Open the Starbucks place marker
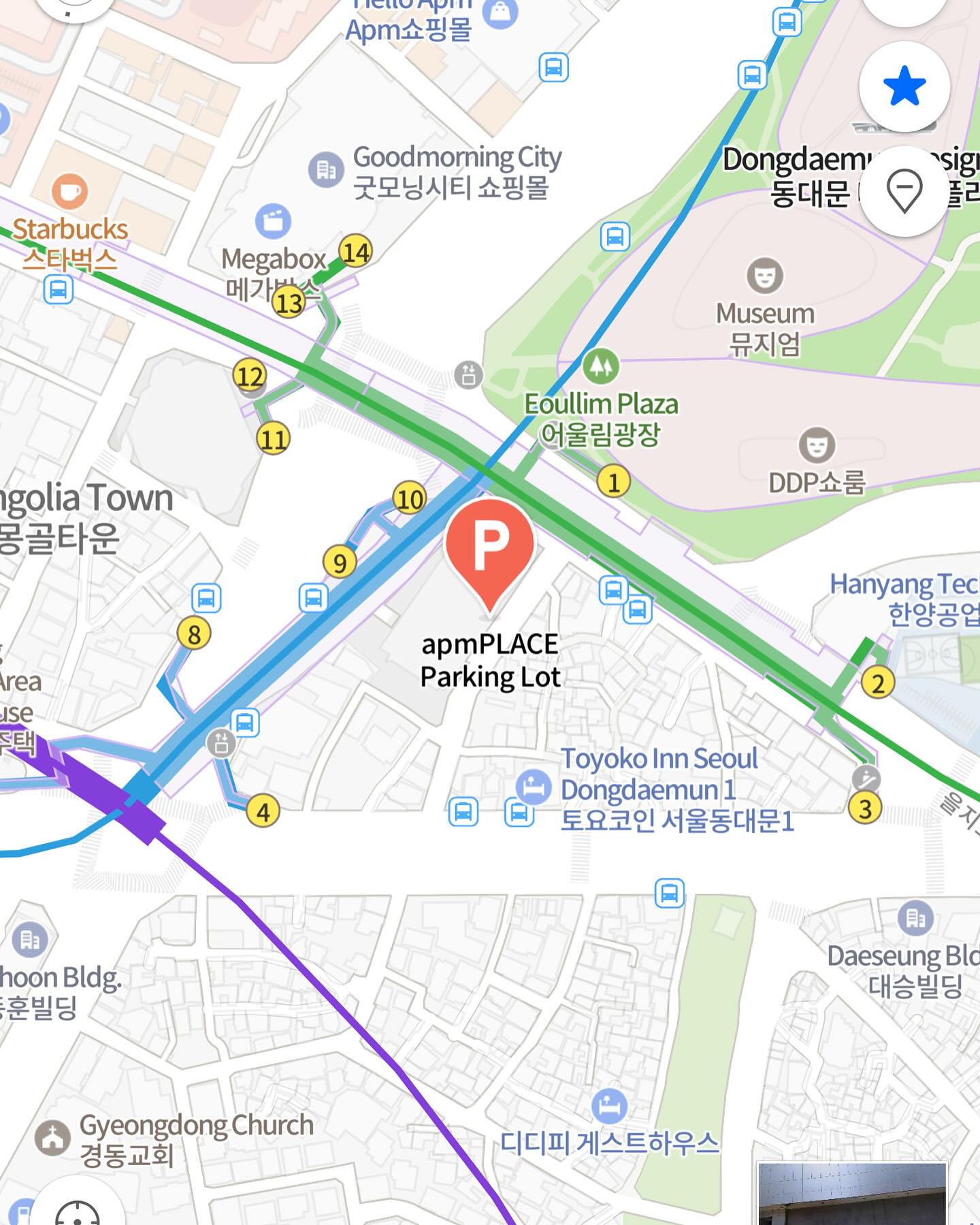 69,191
